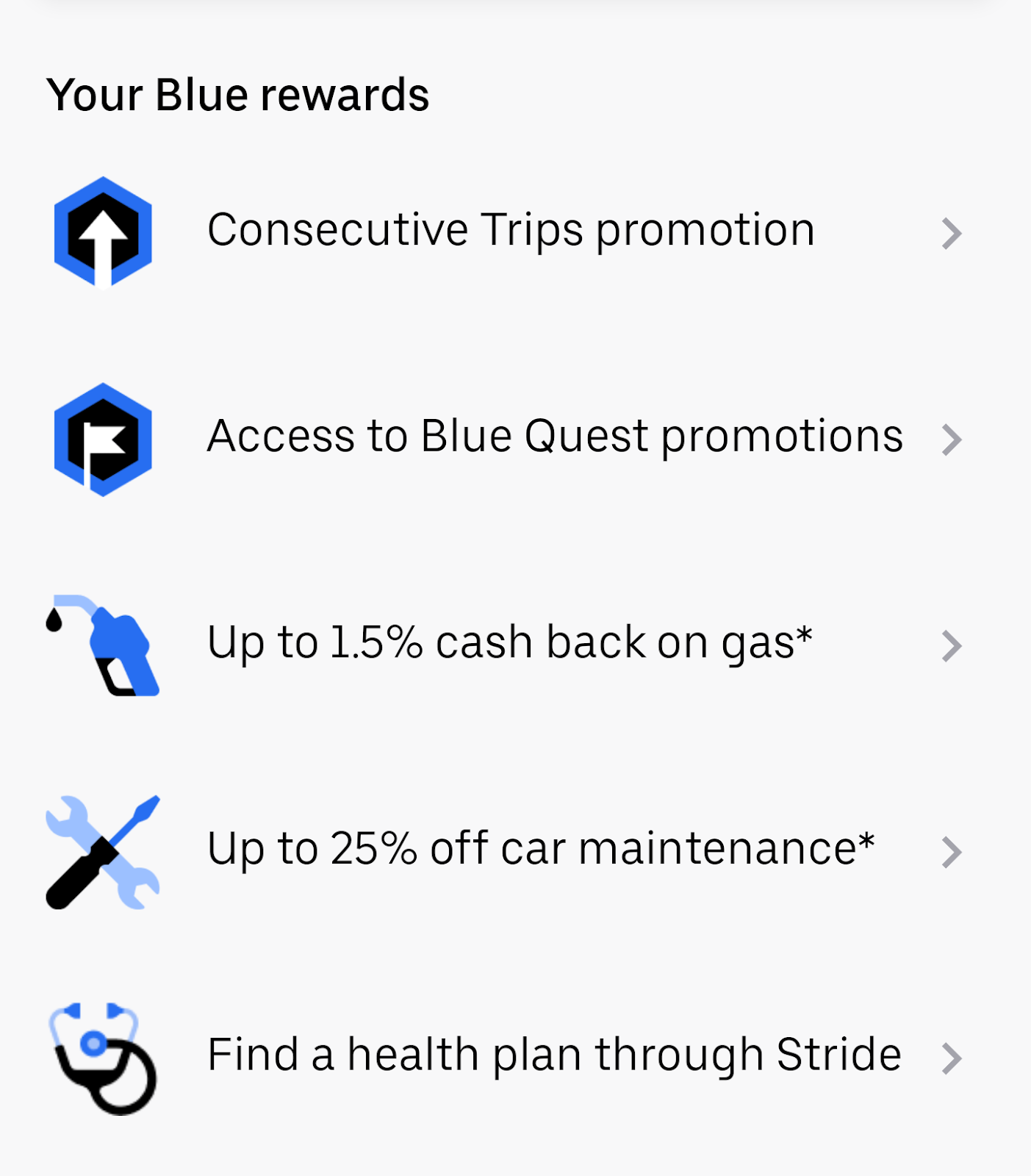Select the 1.5% cash back on gas reward

tap(509, 644)
